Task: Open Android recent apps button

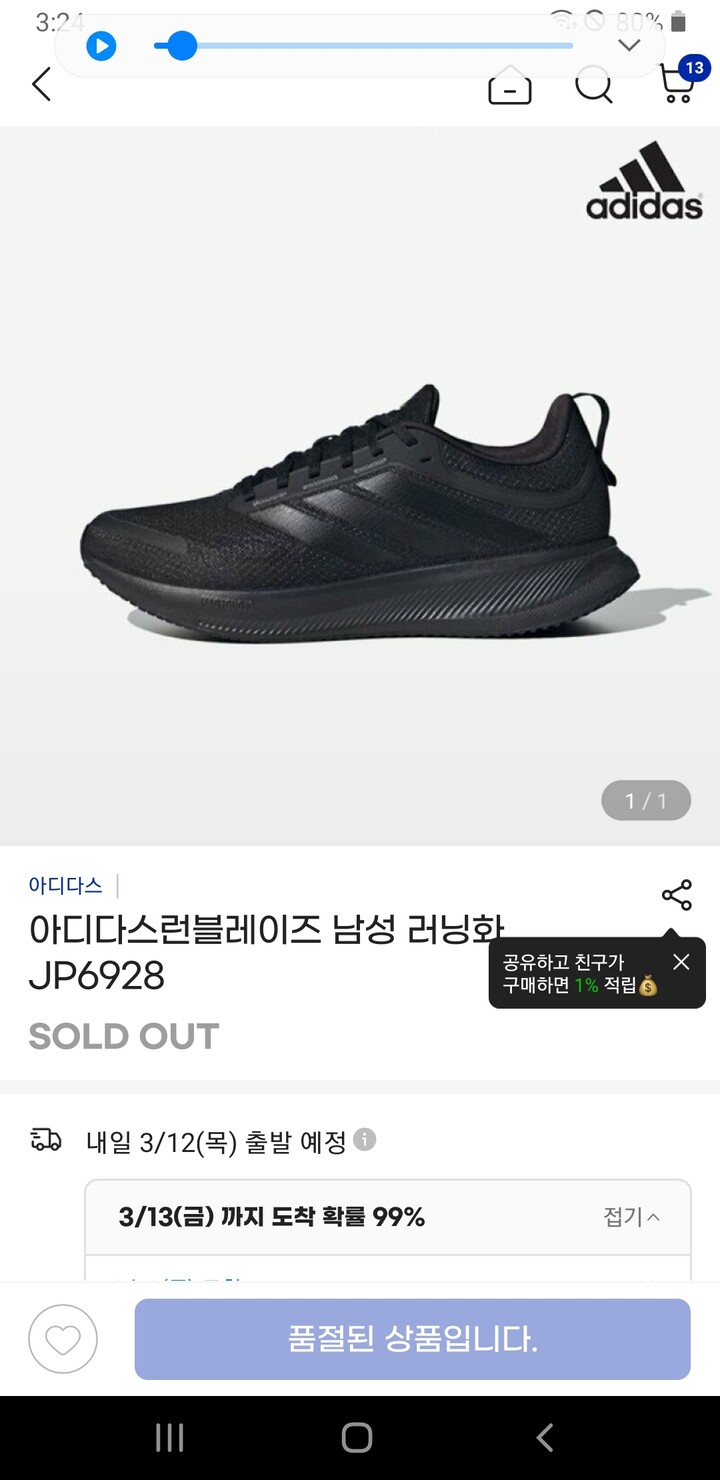Action: (169, 1437)
